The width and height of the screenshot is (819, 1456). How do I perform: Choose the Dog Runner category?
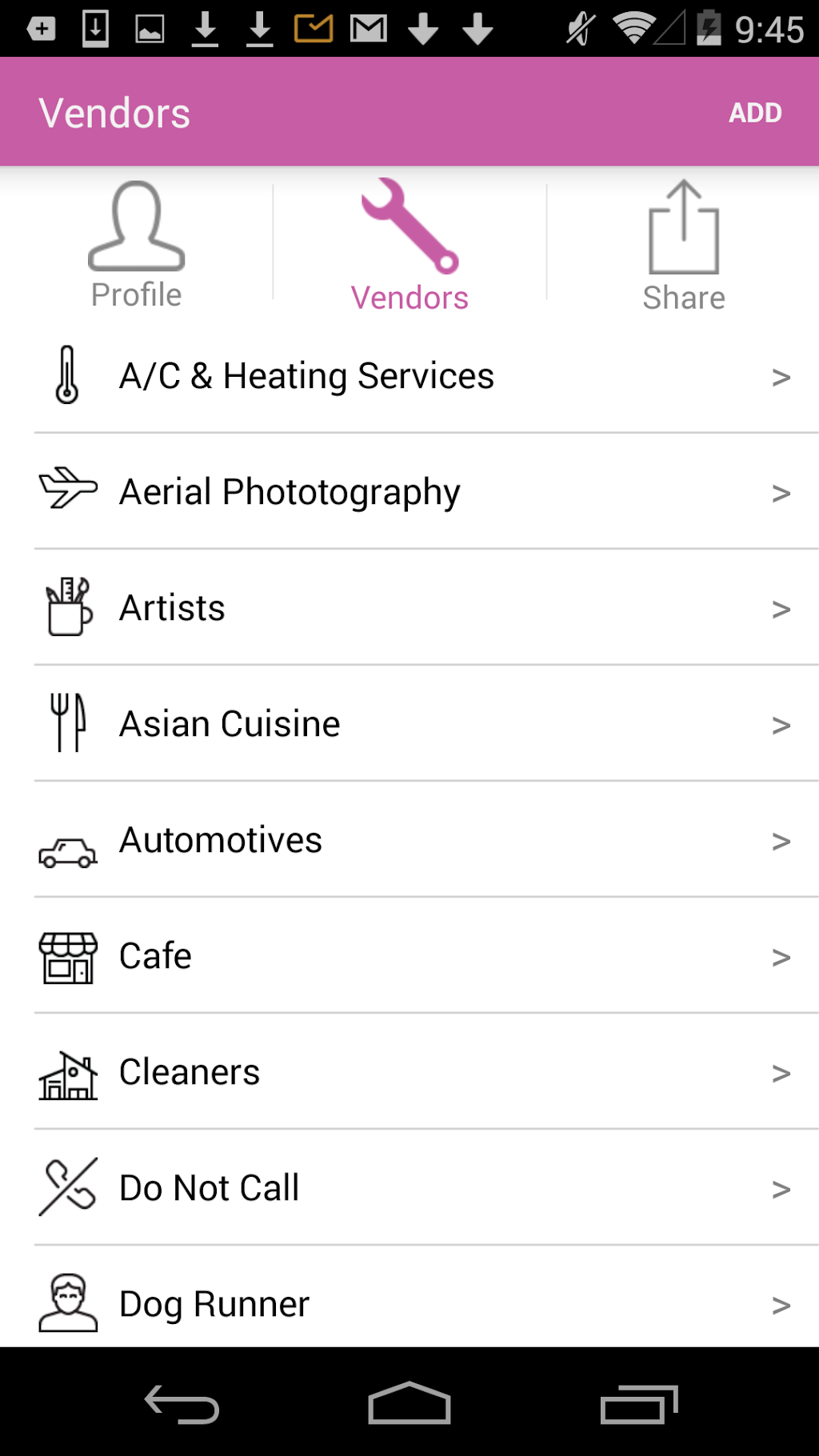(x=416, y=1304)
